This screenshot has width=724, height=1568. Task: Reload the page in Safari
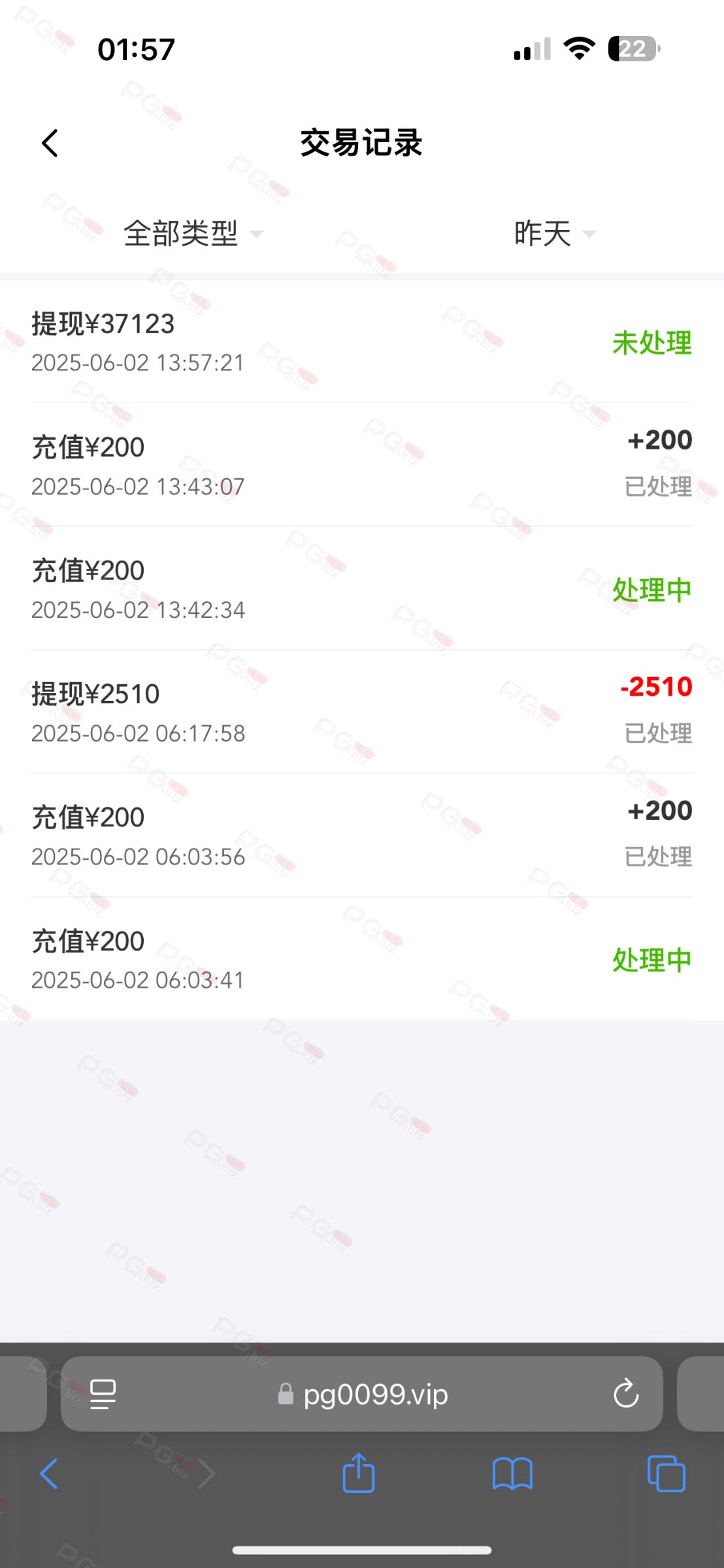(x=626, y=1394)
